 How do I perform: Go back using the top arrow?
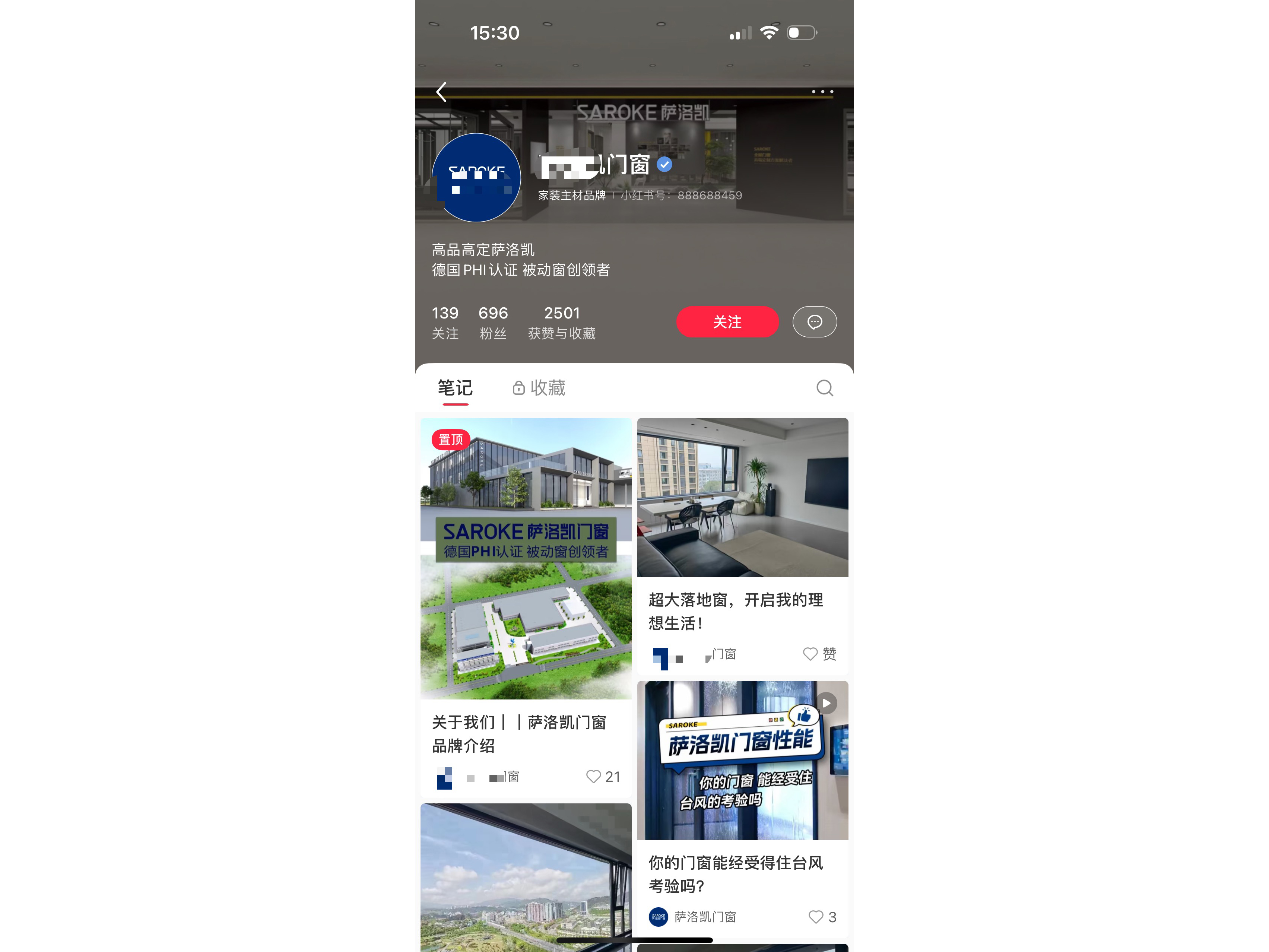[441, 92]
